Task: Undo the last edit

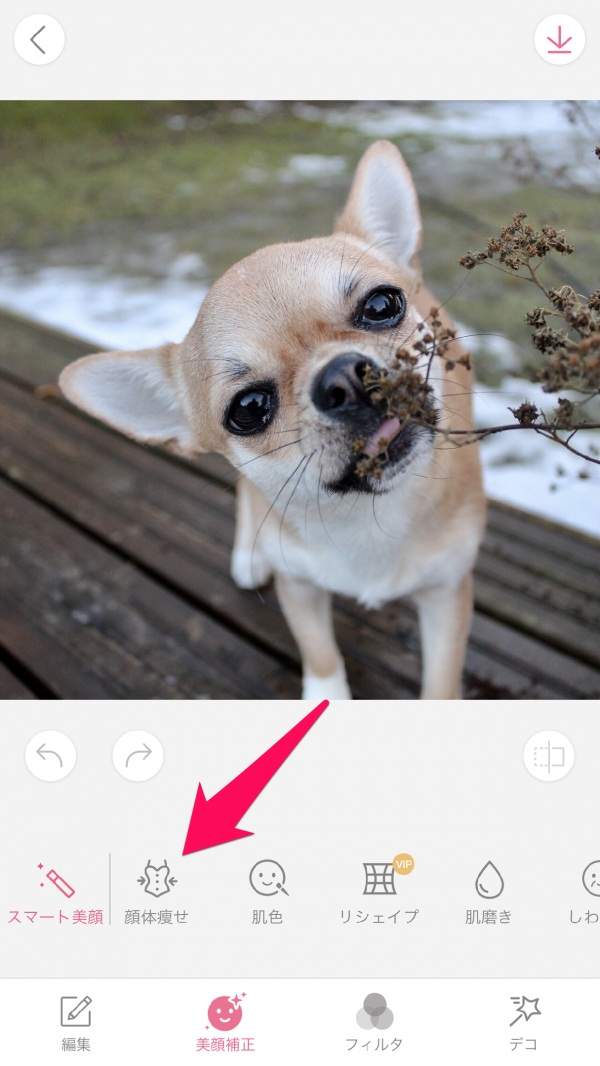Action: point(50,756)
